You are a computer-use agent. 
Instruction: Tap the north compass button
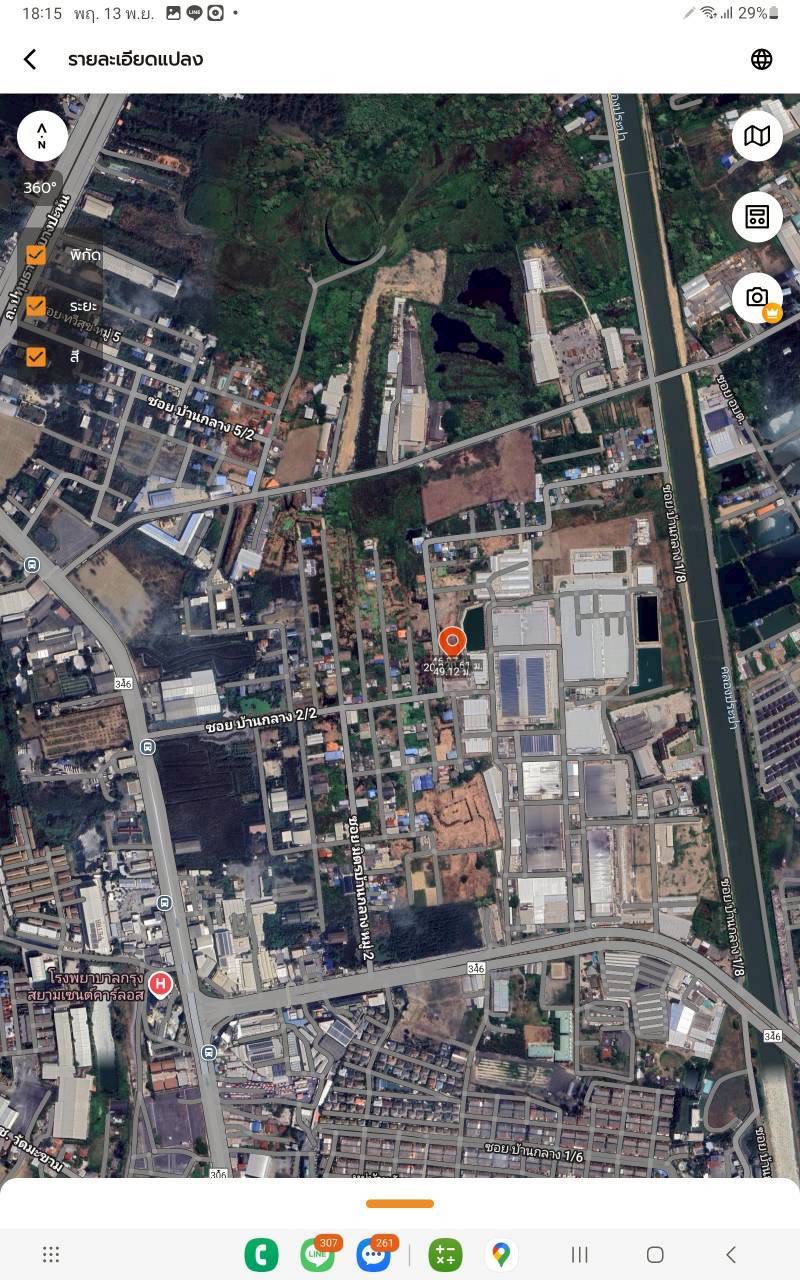pyautogui.click(x=42, y=136)
